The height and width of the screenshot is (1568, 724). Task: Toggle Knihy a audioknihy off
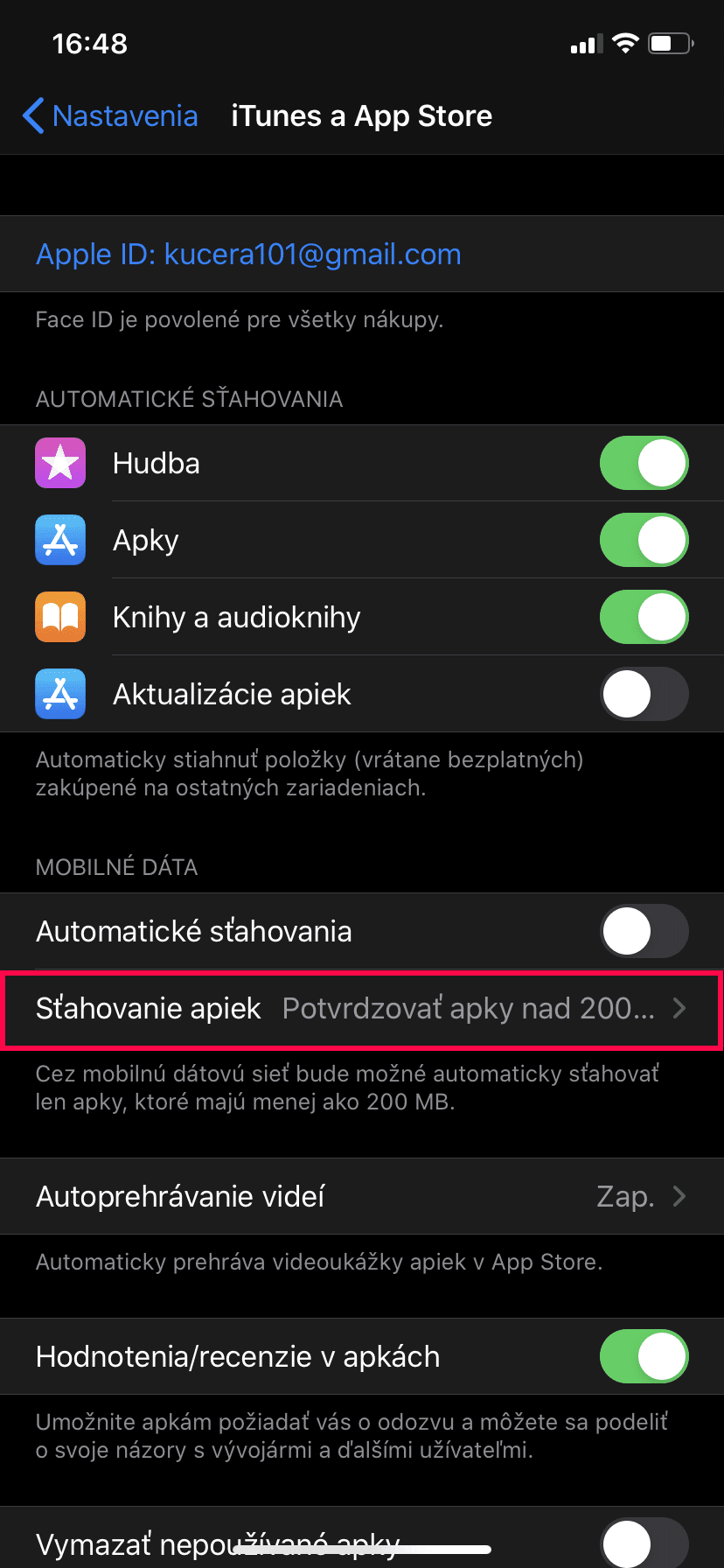coord(644,617)
